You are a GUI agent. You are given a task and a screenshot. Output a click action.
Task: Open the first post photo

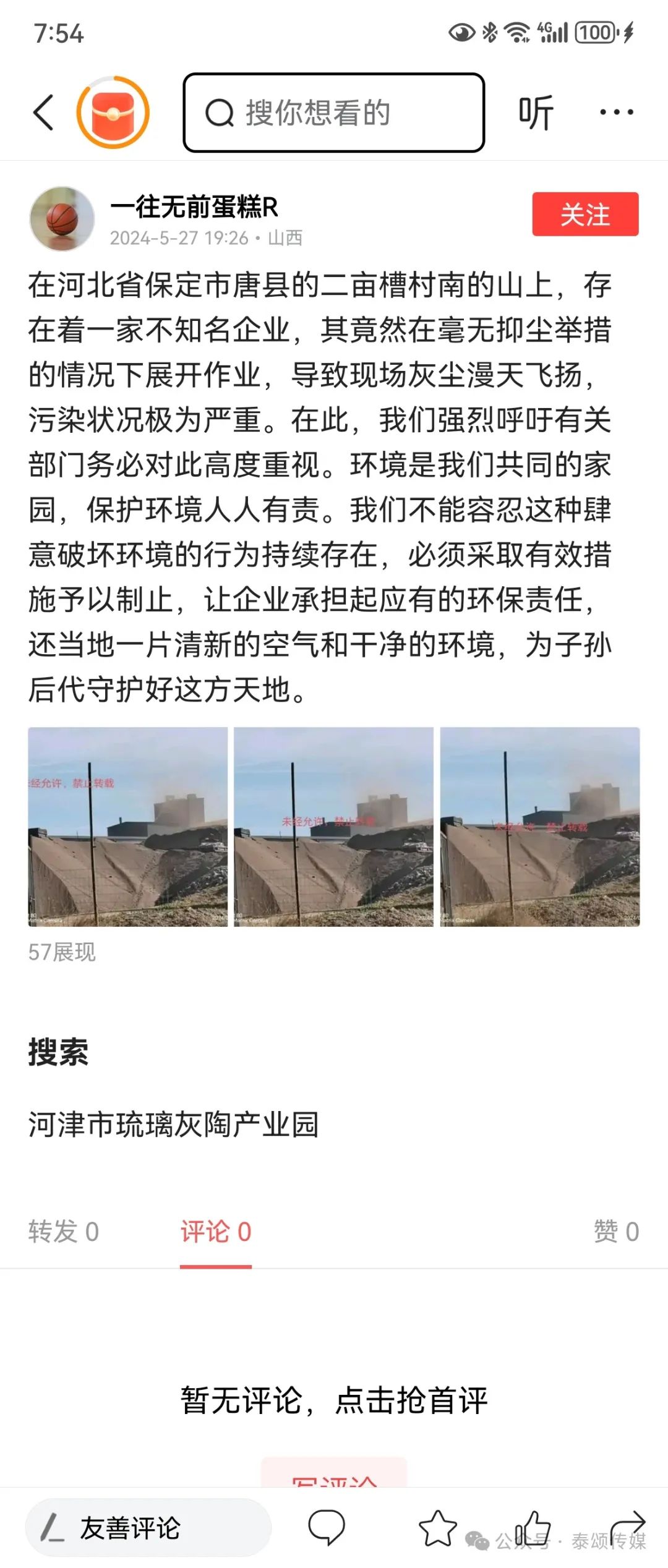point(128,827)
